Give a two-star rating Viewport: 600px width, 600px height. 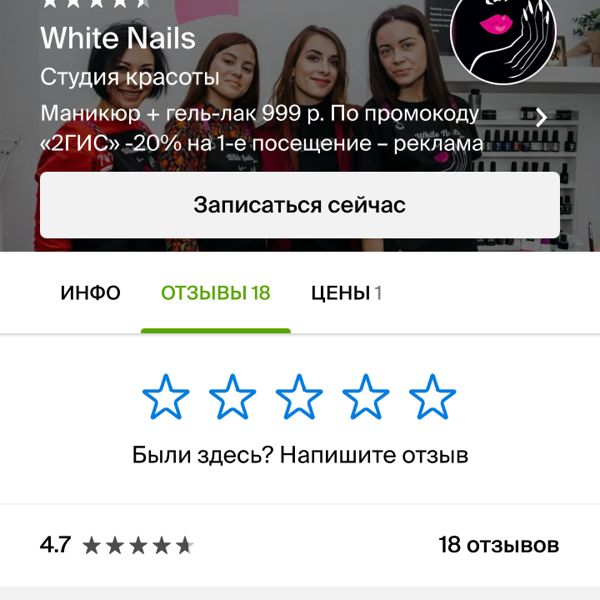point(232,398)
